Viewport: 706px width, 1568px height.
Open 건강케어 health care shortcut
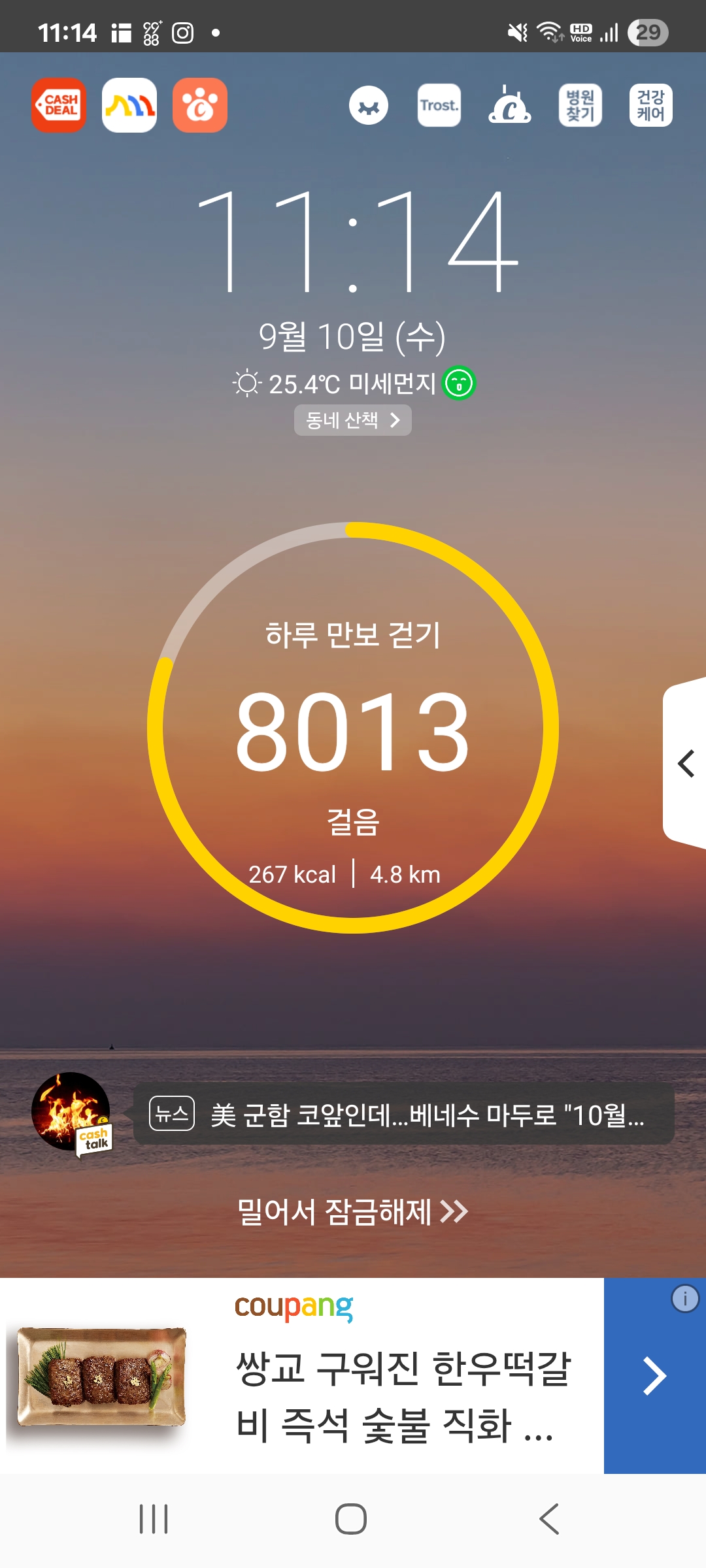651,105
